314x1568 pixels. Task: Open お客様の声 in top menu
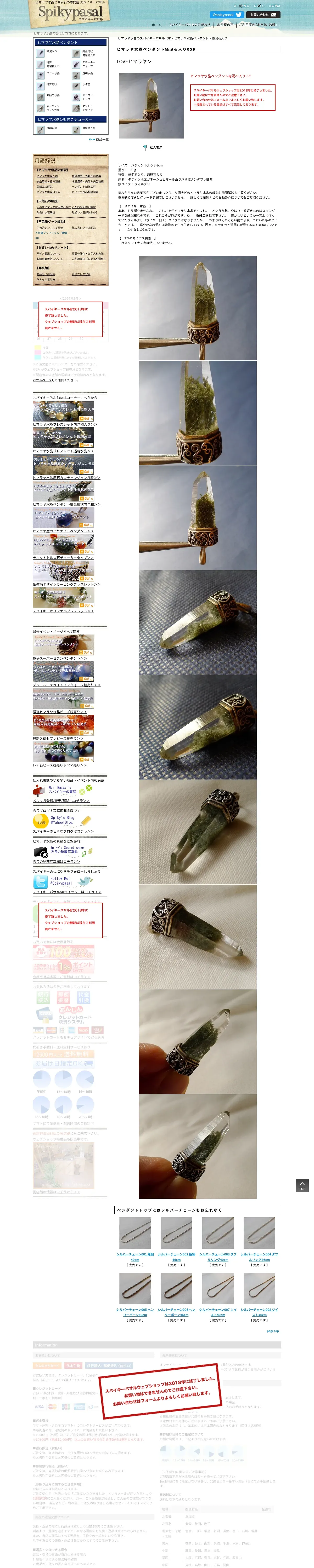pos(225,25)
